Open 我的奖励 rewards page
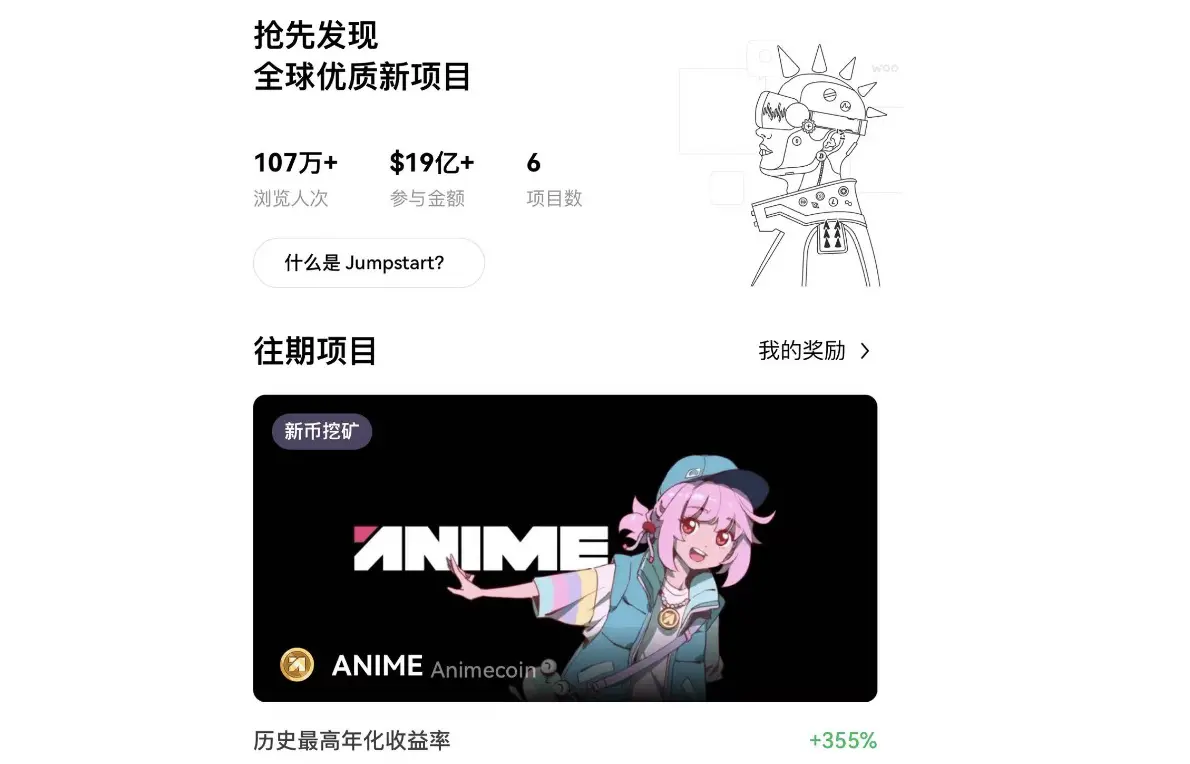Image resolution: width=1190 pixels, height=764 pixels. coord(814,351)
